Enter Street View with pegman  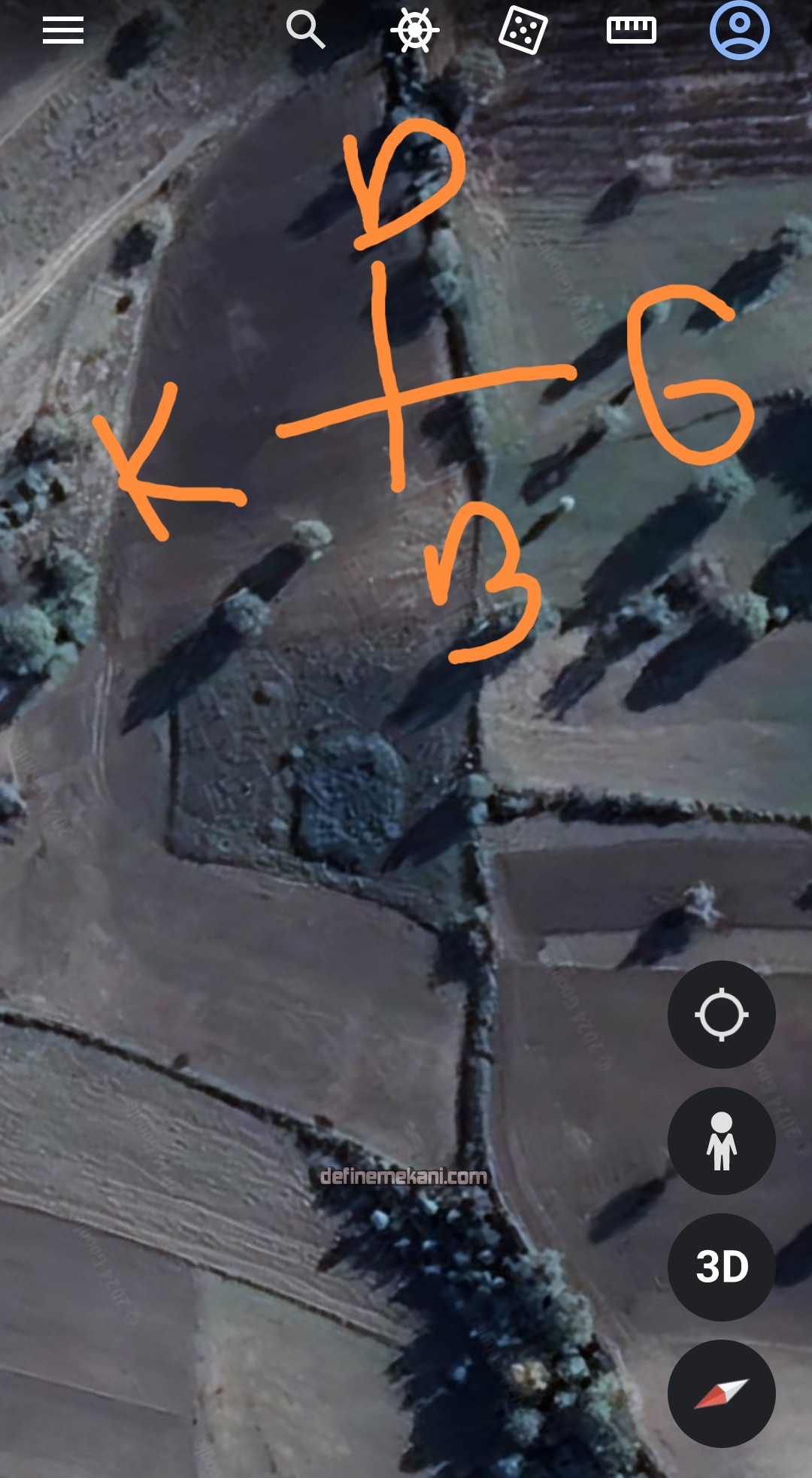coord(721,1140)
